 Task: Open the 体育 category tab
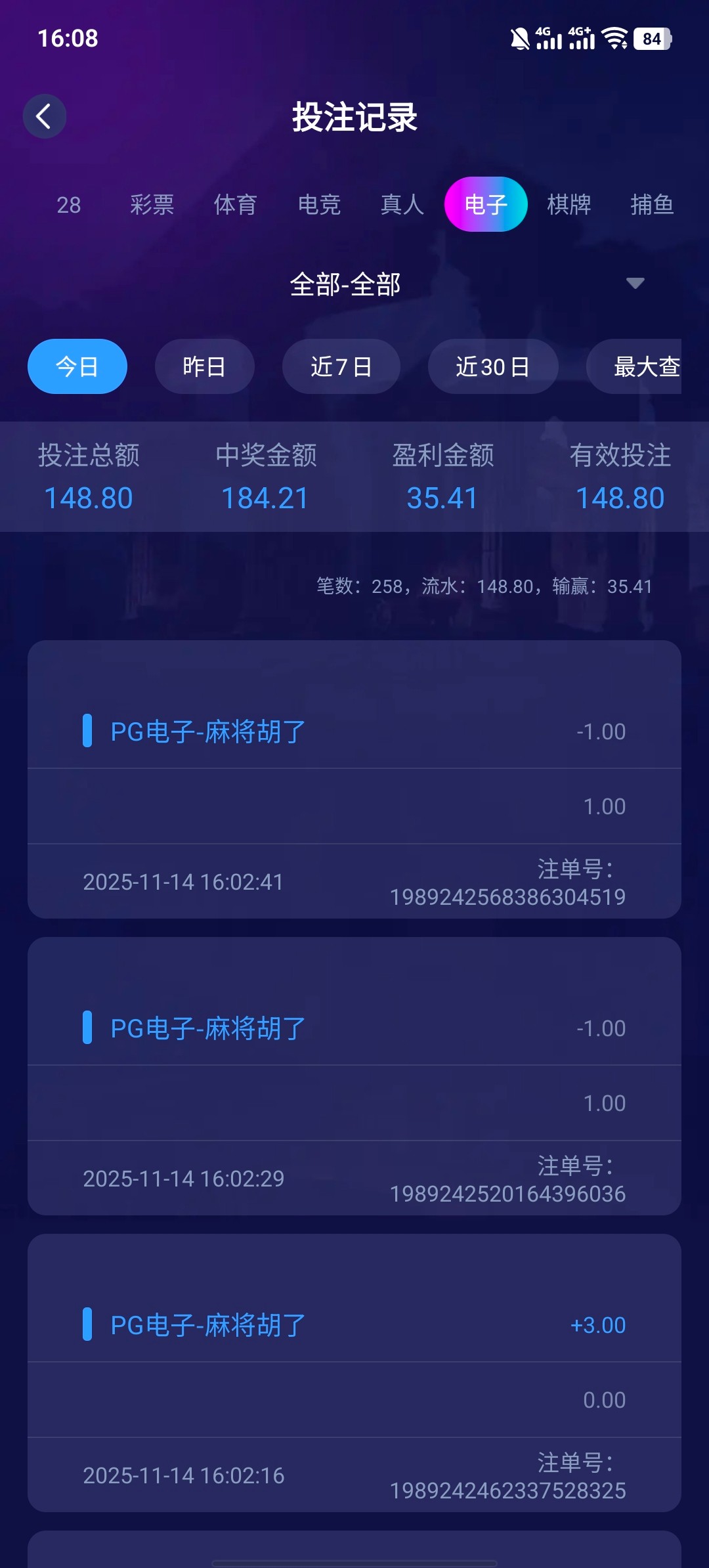tap(235, 205)
